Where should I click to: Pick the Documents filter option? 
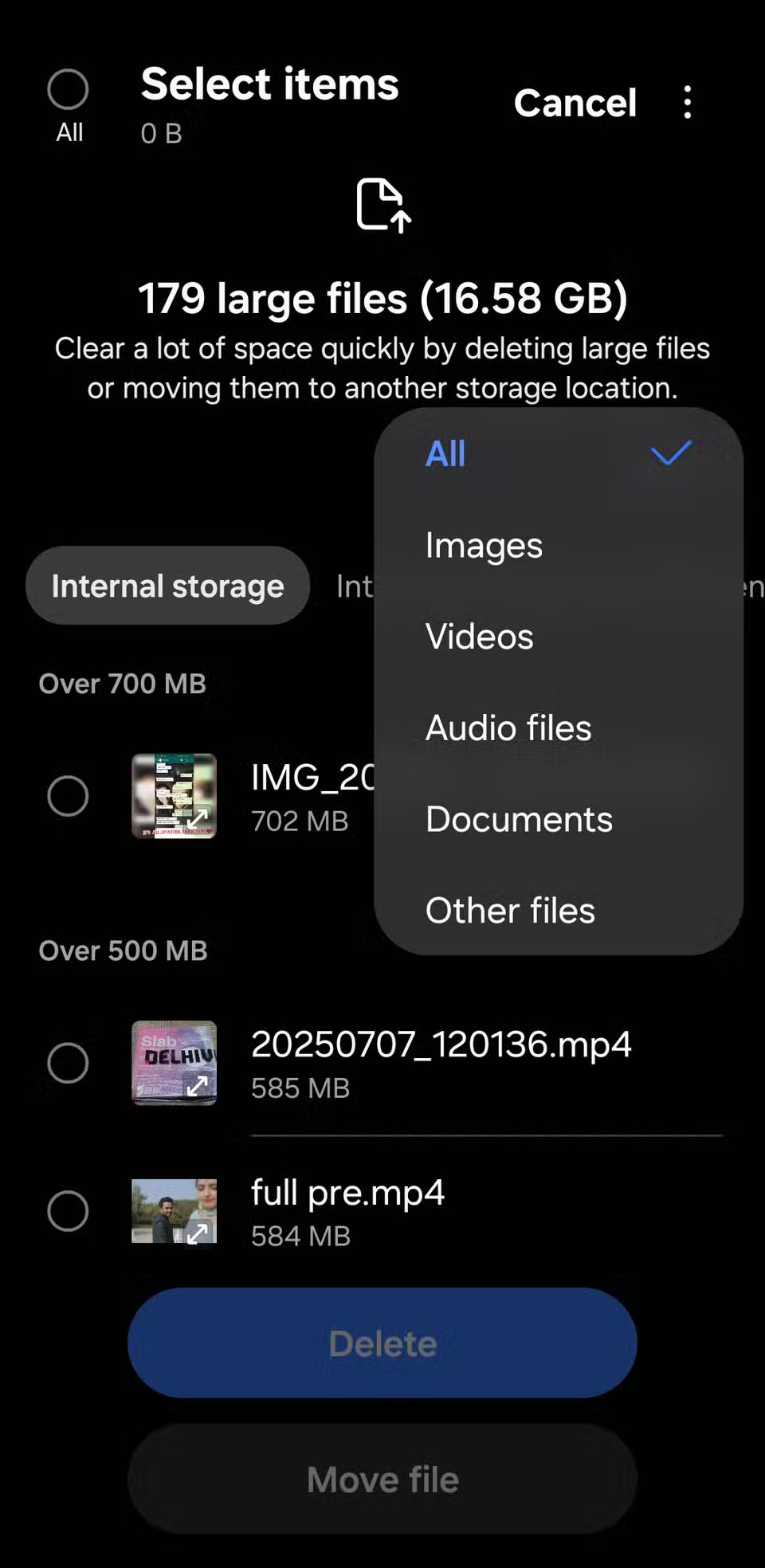pos(519,819)
